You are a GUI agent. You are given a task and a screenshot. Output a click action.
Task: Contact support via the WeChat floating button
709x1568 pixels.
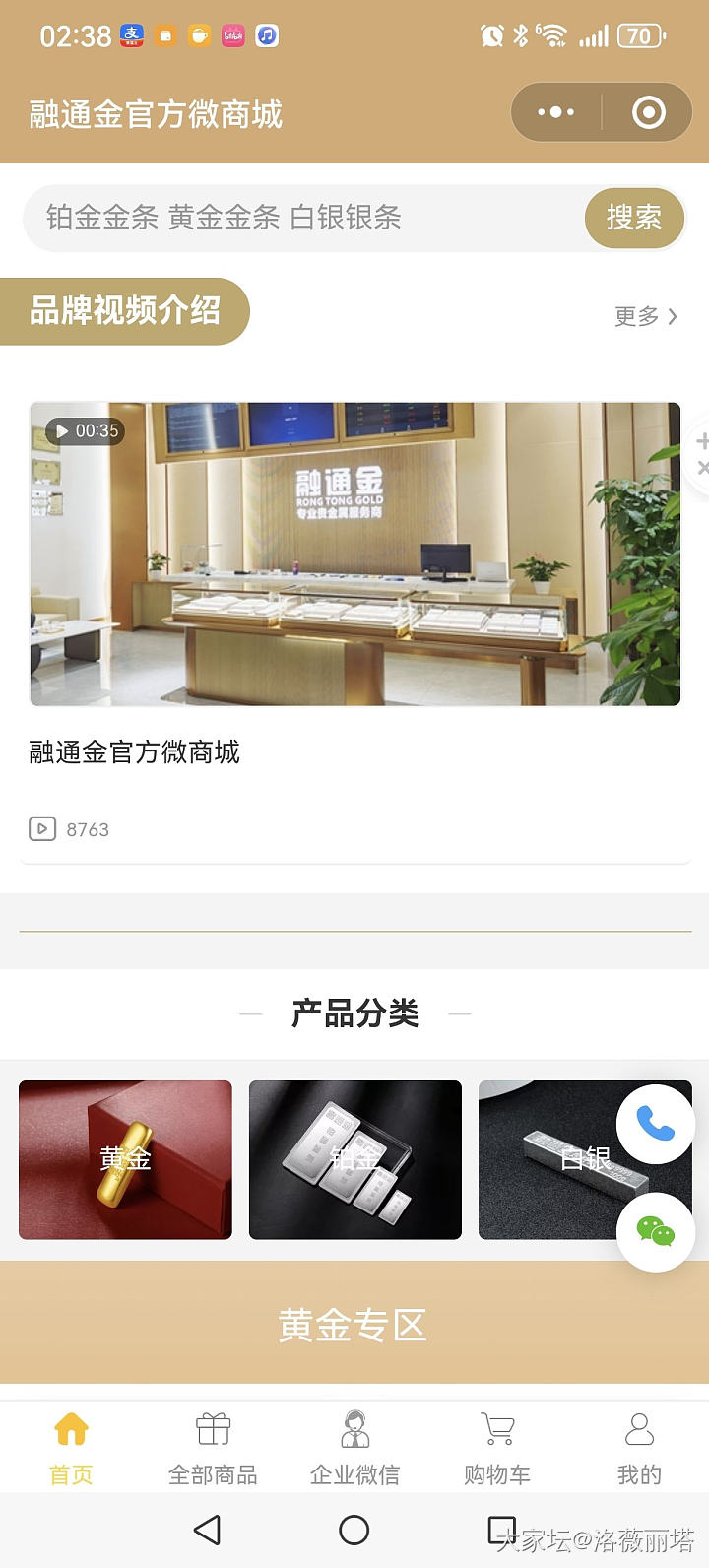pos(655,1231)
